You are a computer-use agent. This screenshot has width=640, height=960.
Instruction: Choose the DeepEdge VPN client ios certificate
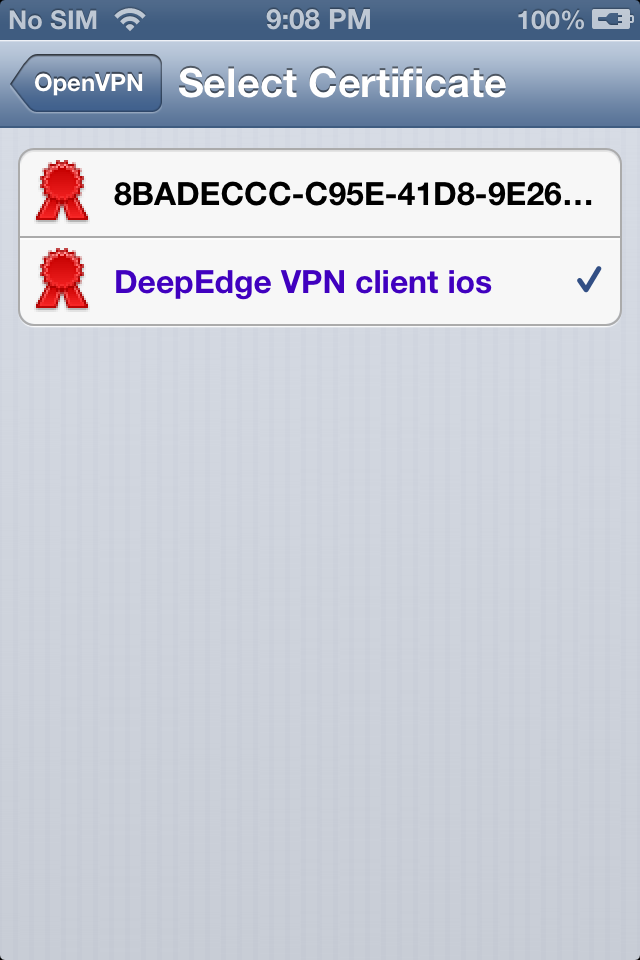(320, 281)
